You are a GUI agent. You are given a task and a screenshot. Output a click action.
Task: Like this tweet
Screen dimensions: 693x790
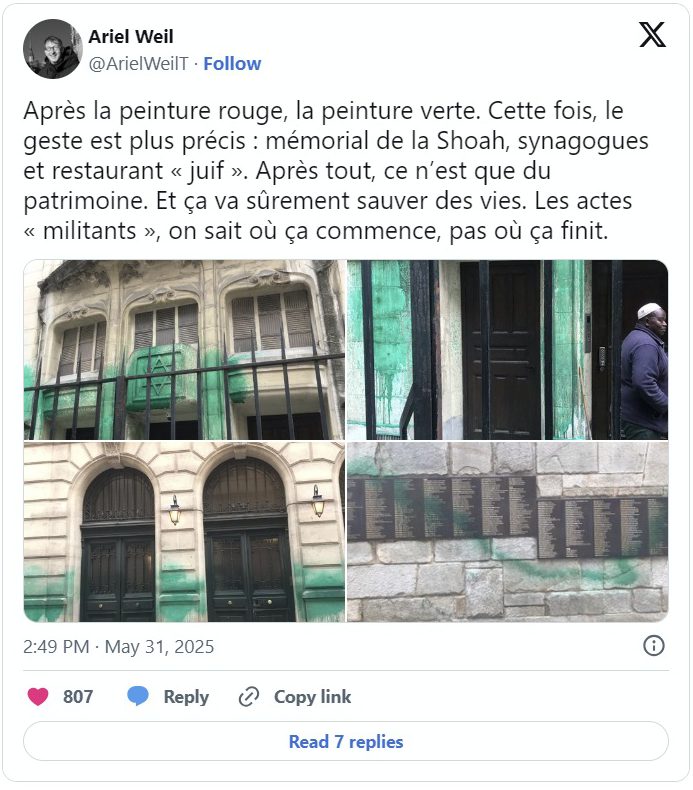39,697
